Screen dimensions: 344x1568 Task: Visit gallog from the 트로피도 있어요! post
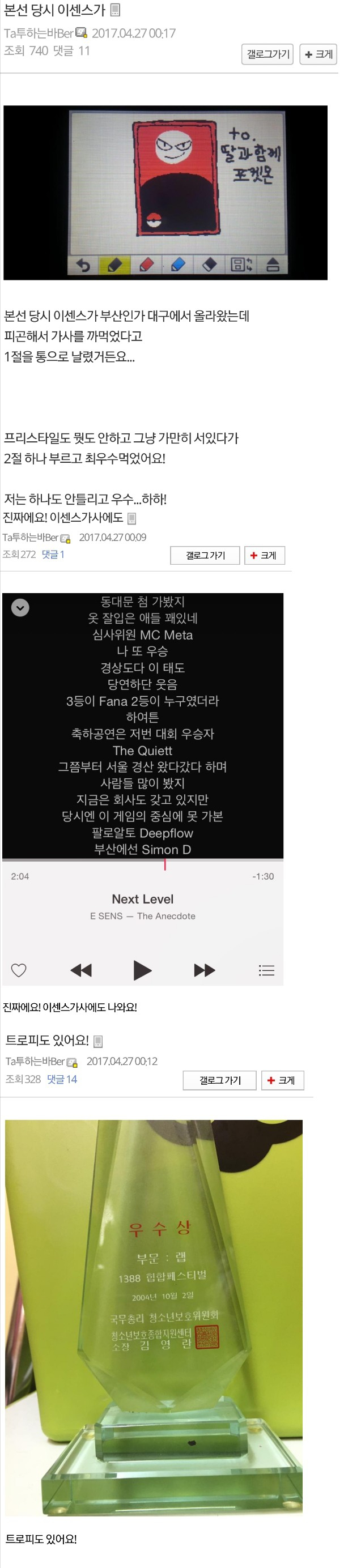point(219,1080)
